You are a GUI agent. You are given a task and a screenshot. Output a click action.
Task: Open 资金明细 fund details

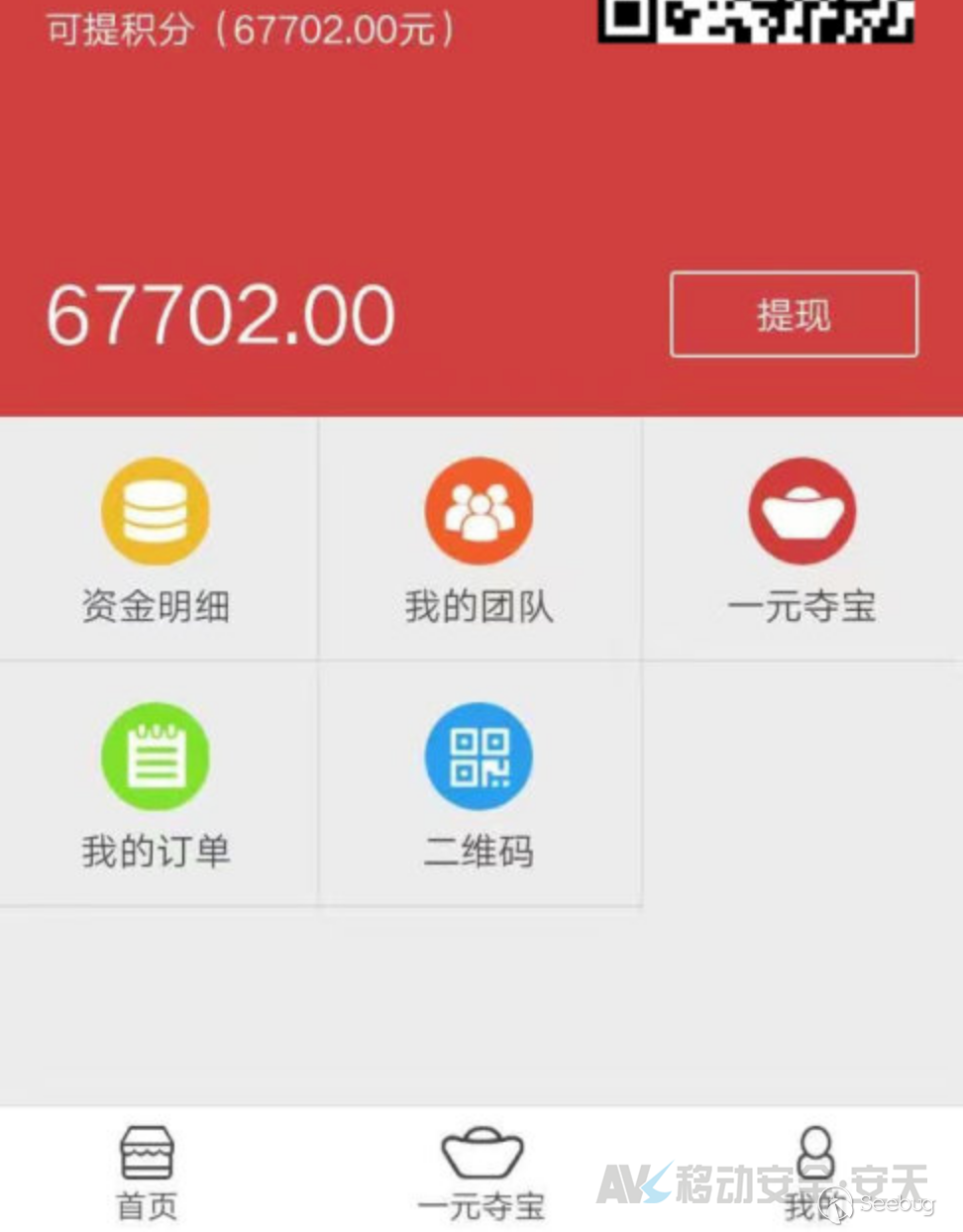click(156, 540)
